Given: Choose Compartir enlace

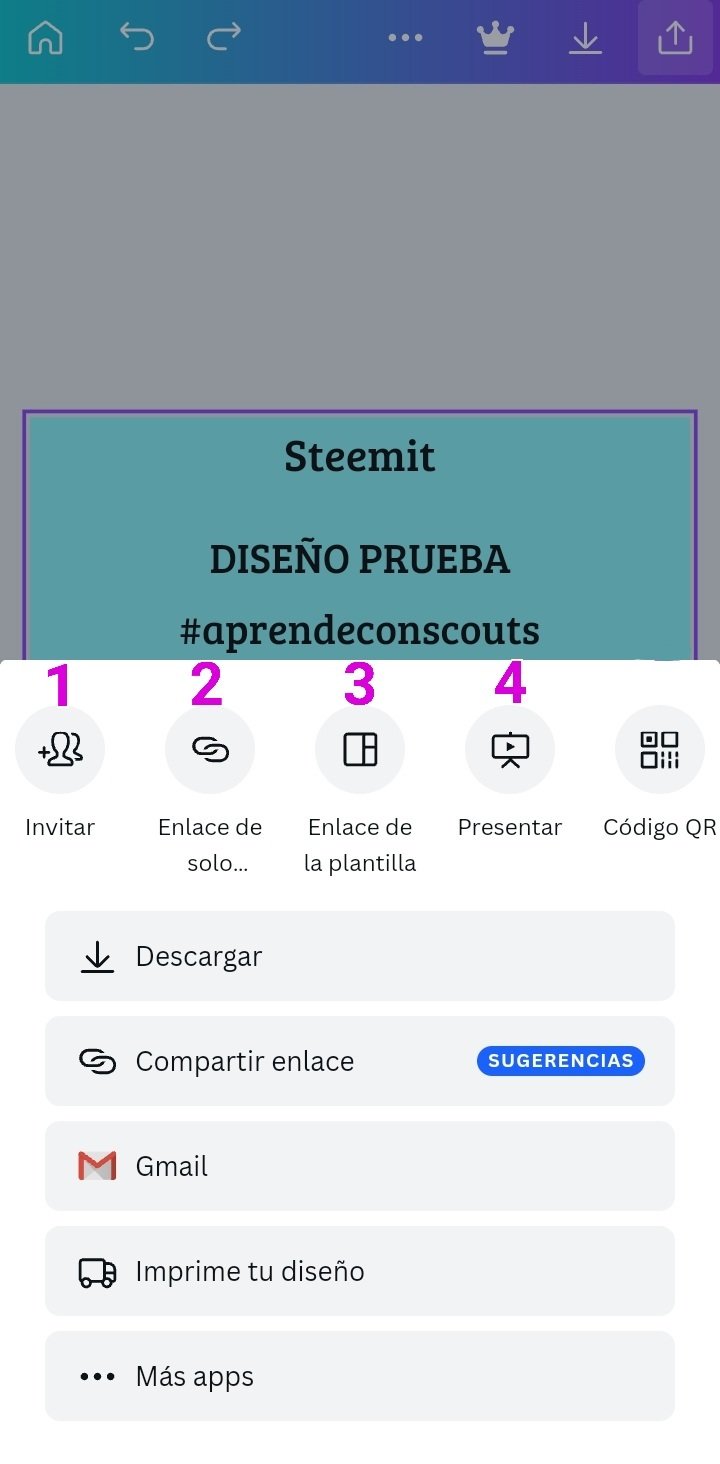Looking at the screenshot, I should 360,1061.
